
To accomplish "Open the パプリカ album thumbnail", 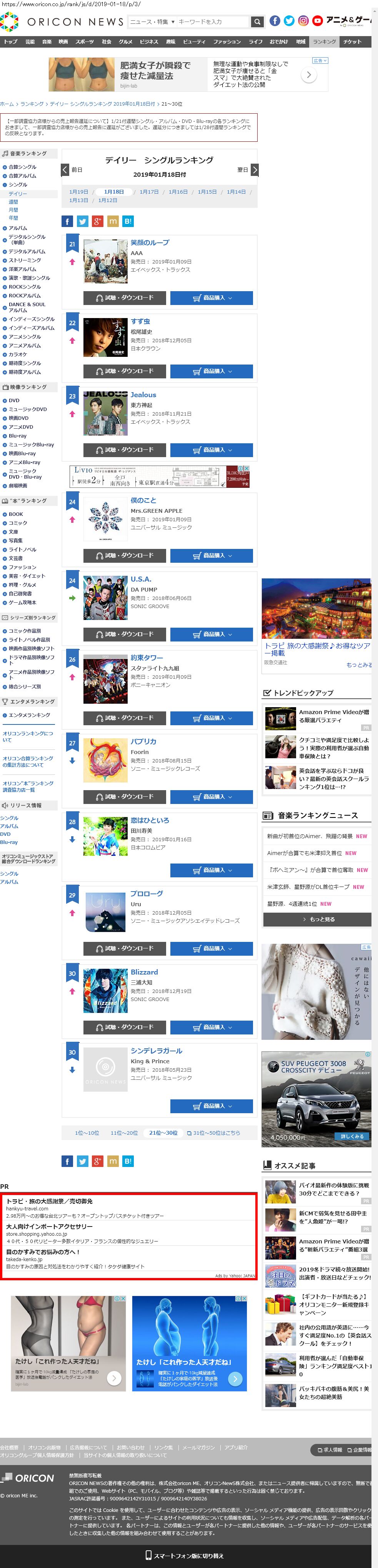I will click(x=105, y=760).
